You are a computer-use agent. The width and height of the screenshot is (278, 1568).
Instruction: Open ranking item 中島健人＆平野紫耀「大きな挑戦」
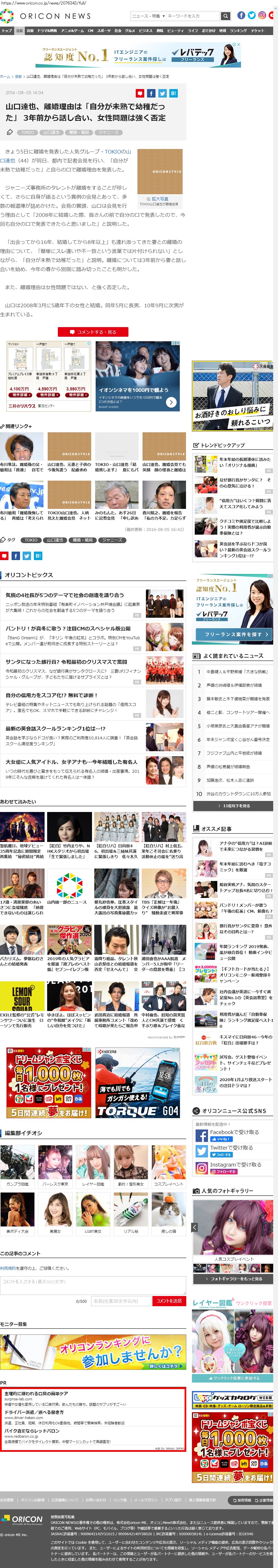[x=237, y=672]
